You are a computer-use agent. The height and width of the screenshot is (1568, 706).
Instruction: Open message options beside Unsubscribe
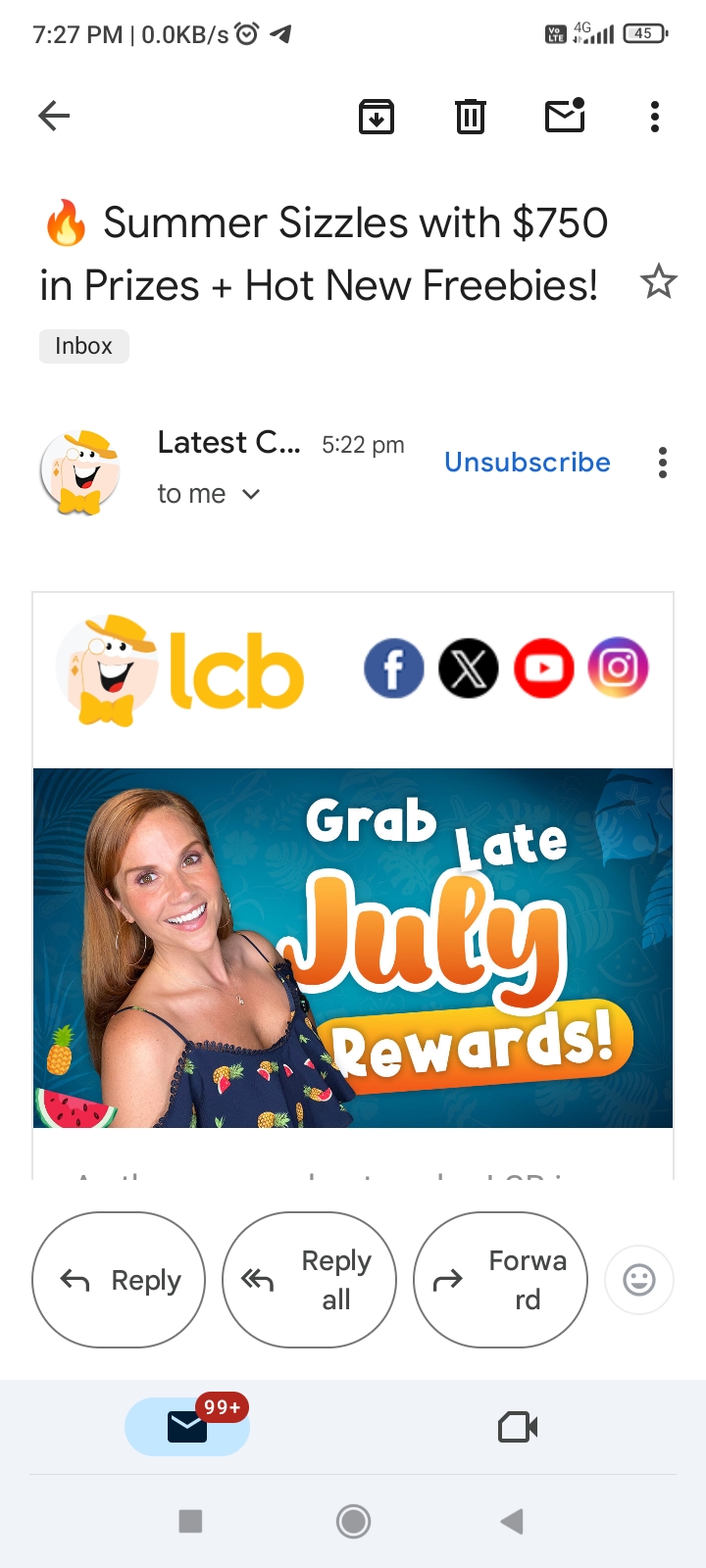[x=663, y=463]
